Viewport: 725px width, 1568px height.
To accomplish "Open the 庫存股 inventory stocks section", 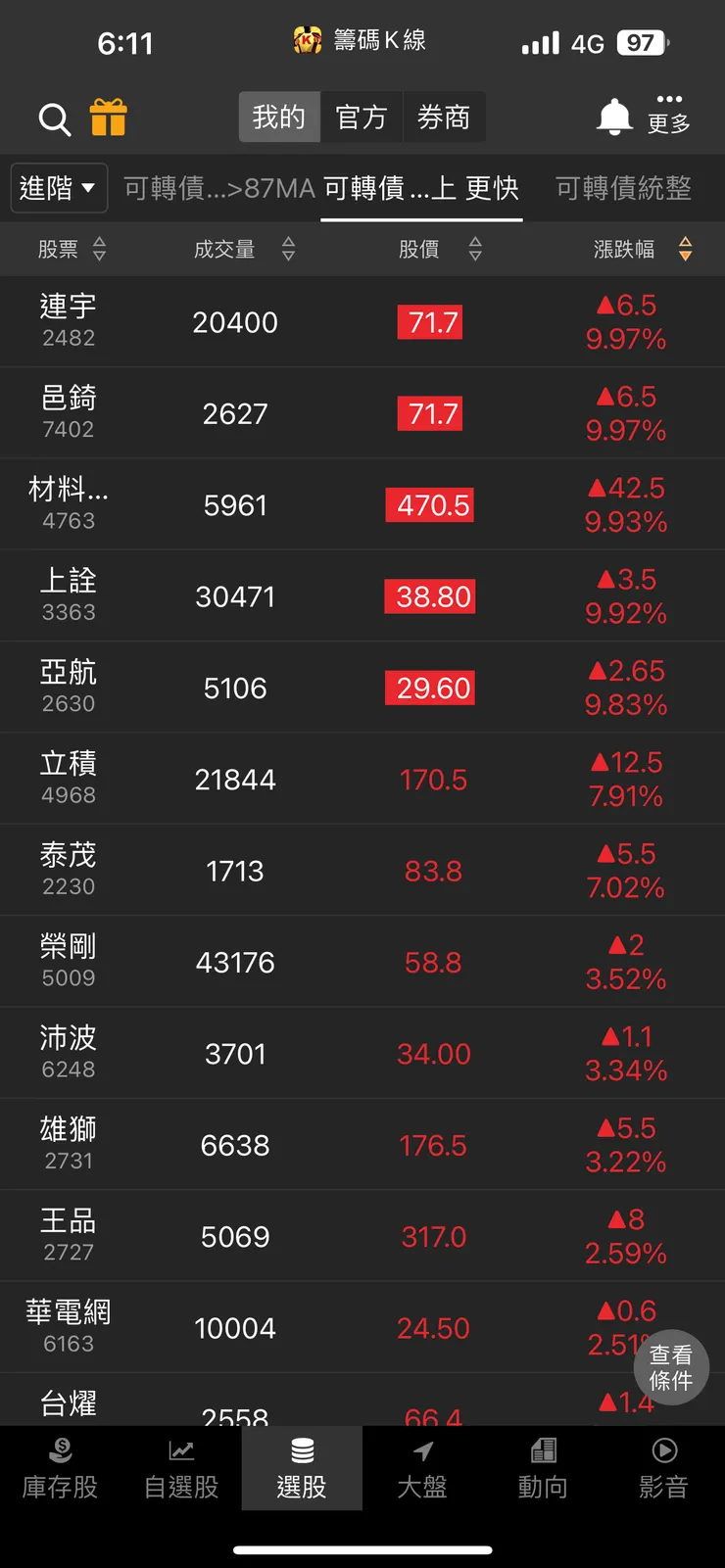I will click(60, 1469).
